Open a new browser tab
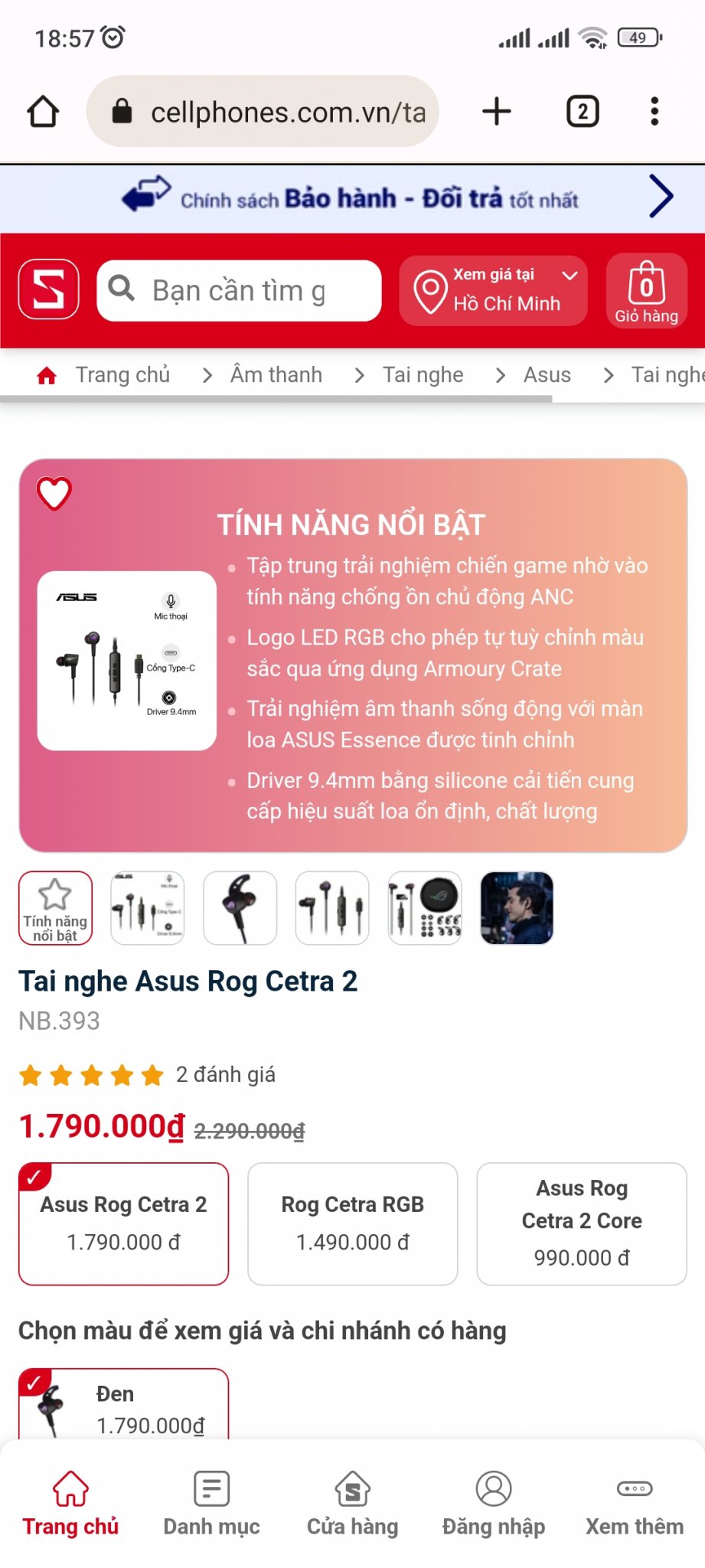Image resolution: width=705 pixels, height=1568 pixels. [x=497, y=112]
